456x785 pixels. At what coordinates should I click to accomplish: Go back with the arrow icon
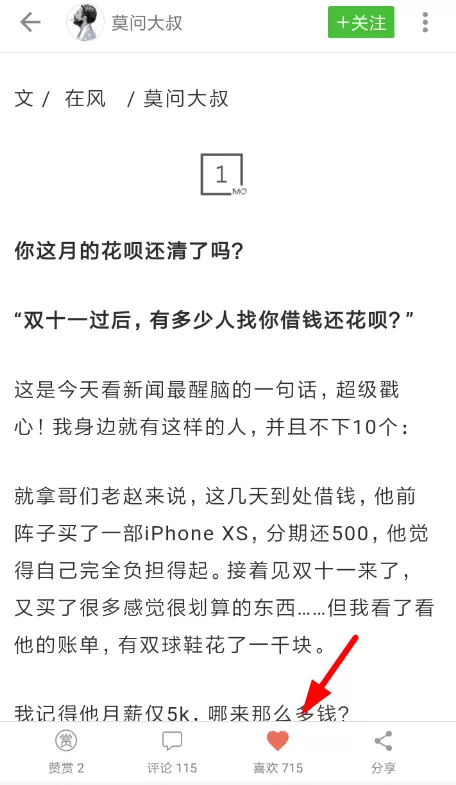[30, 23]
